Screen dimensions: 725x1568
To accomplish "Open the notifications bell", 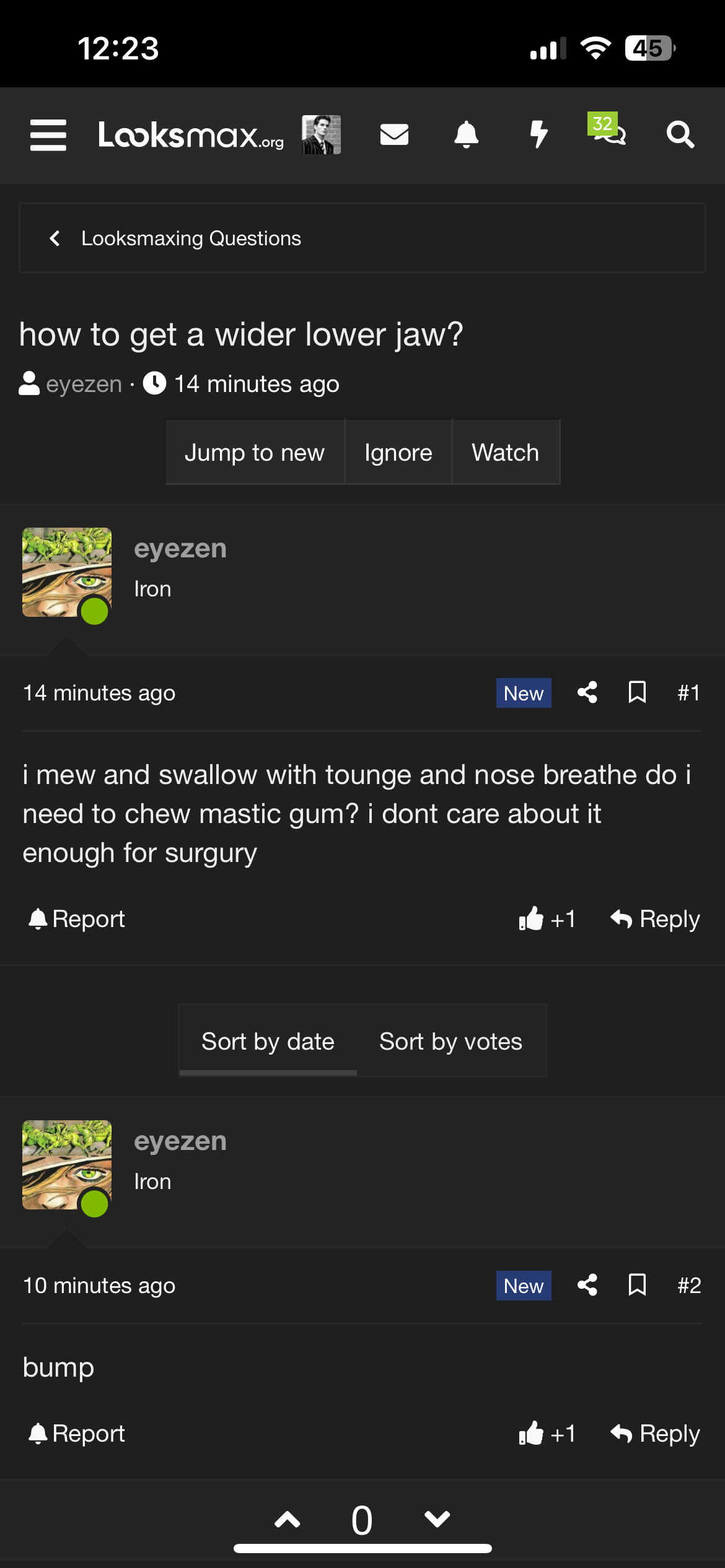I will tap(467, 134).
